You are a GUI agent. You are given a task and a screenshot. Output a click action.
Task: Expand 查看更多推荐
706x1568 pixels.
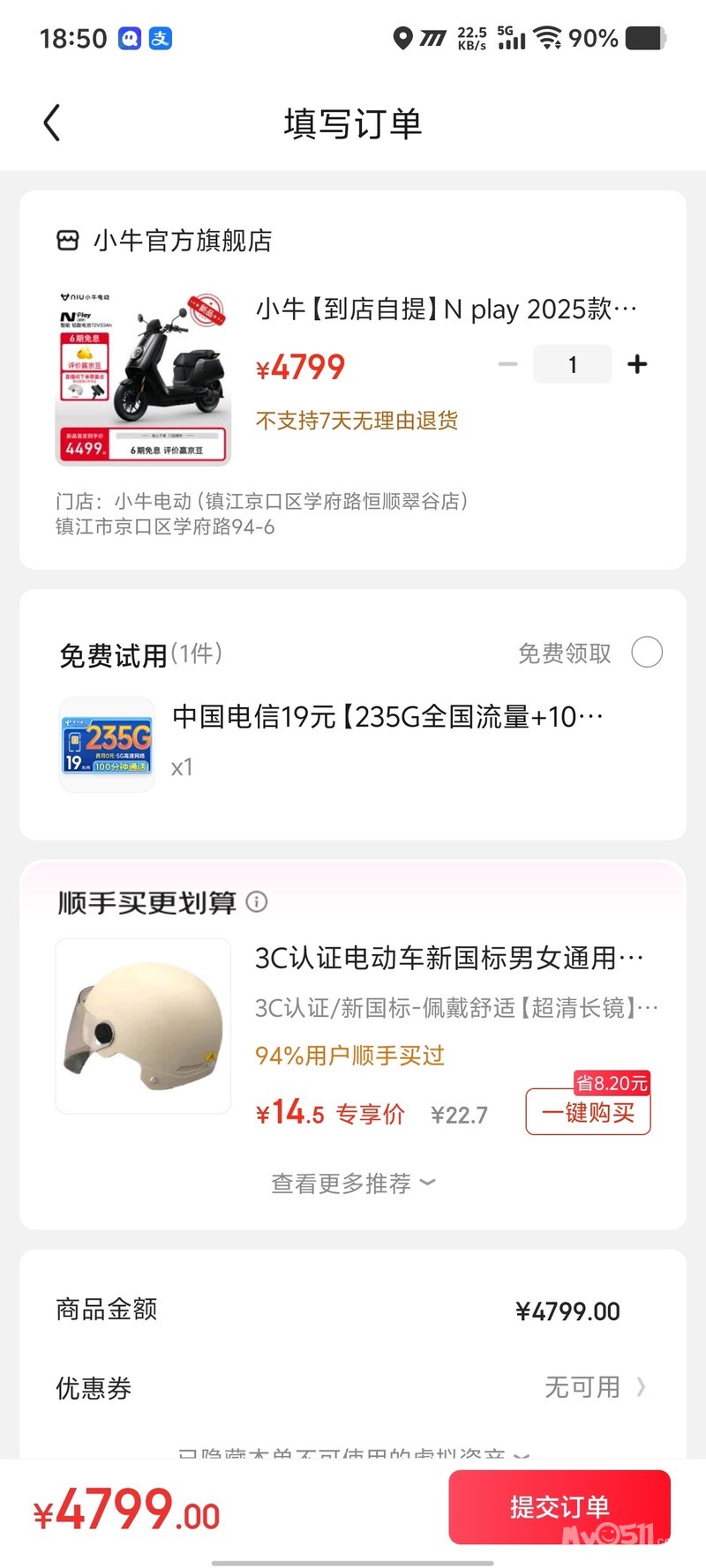point(352,1183)
